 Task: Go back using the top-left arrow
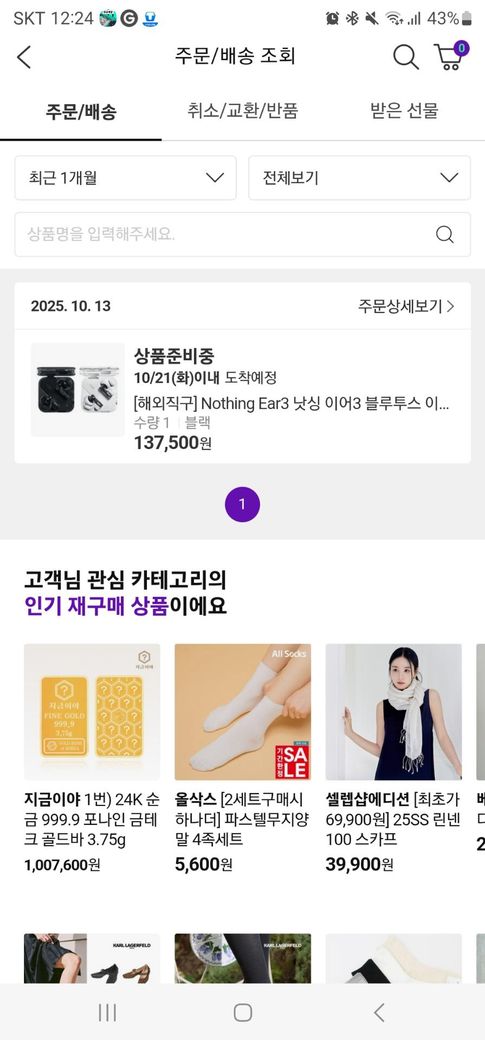[24, 57]
